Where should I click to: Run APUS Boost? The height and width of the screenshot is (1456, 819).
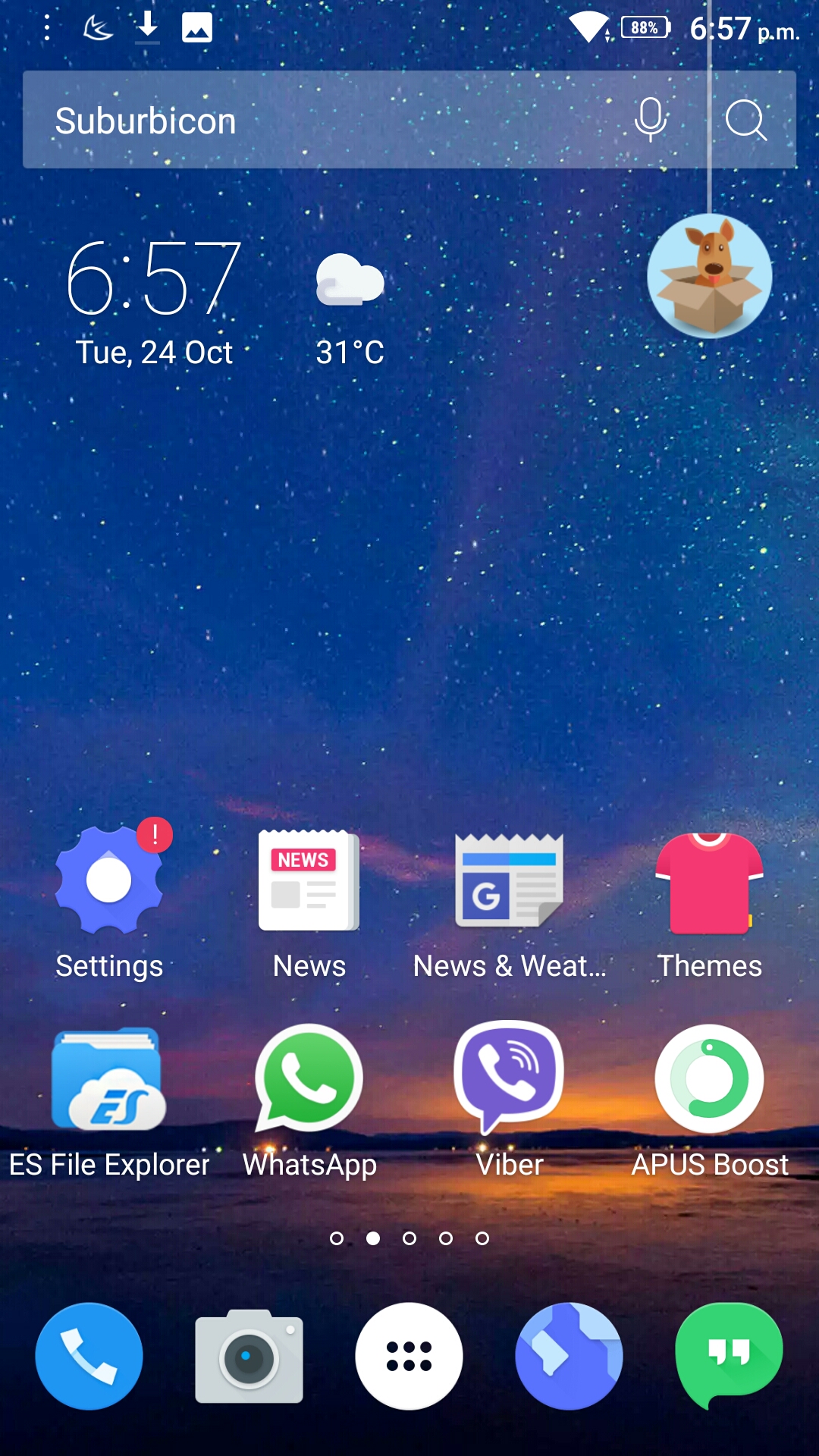coord(709,1079)
